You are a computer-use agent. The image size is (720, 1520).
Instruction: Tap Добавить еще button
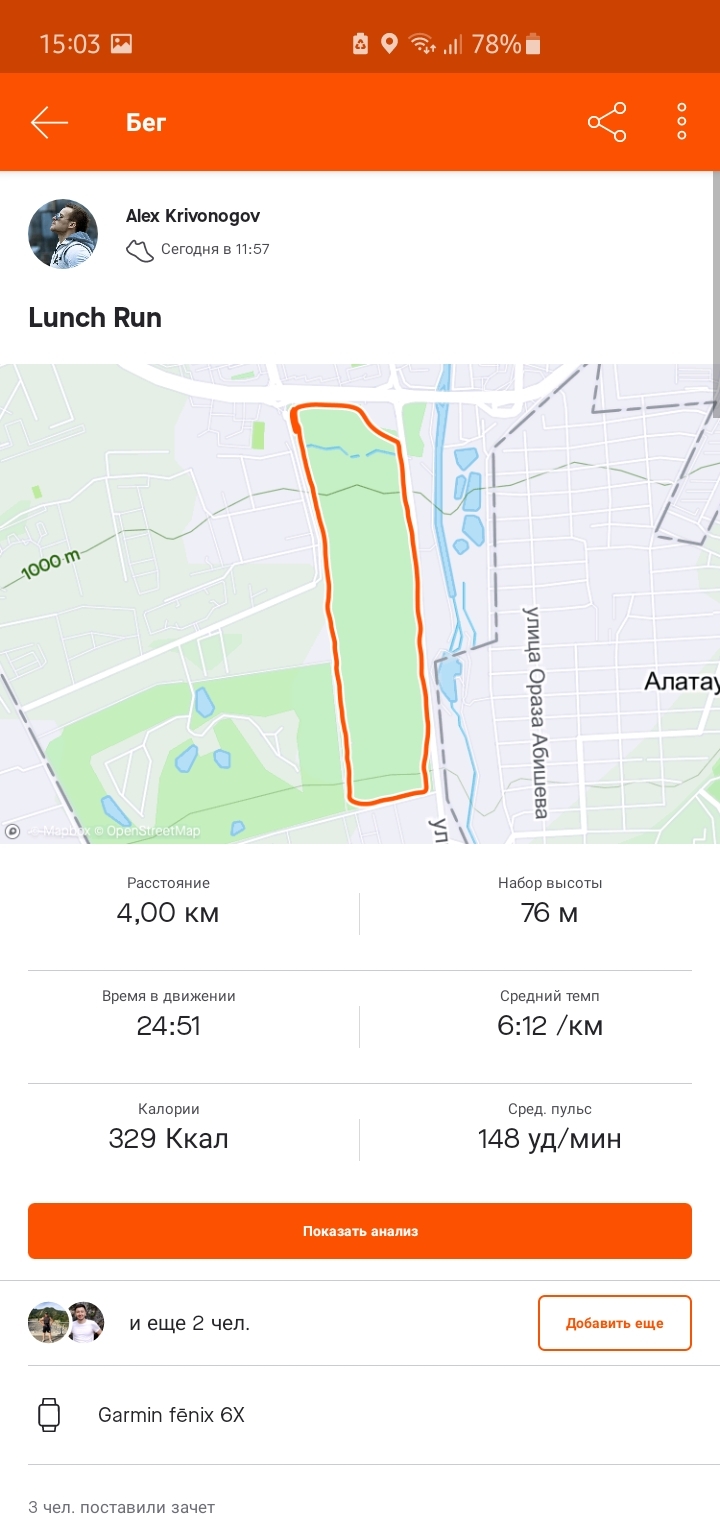pos(614,1323)
